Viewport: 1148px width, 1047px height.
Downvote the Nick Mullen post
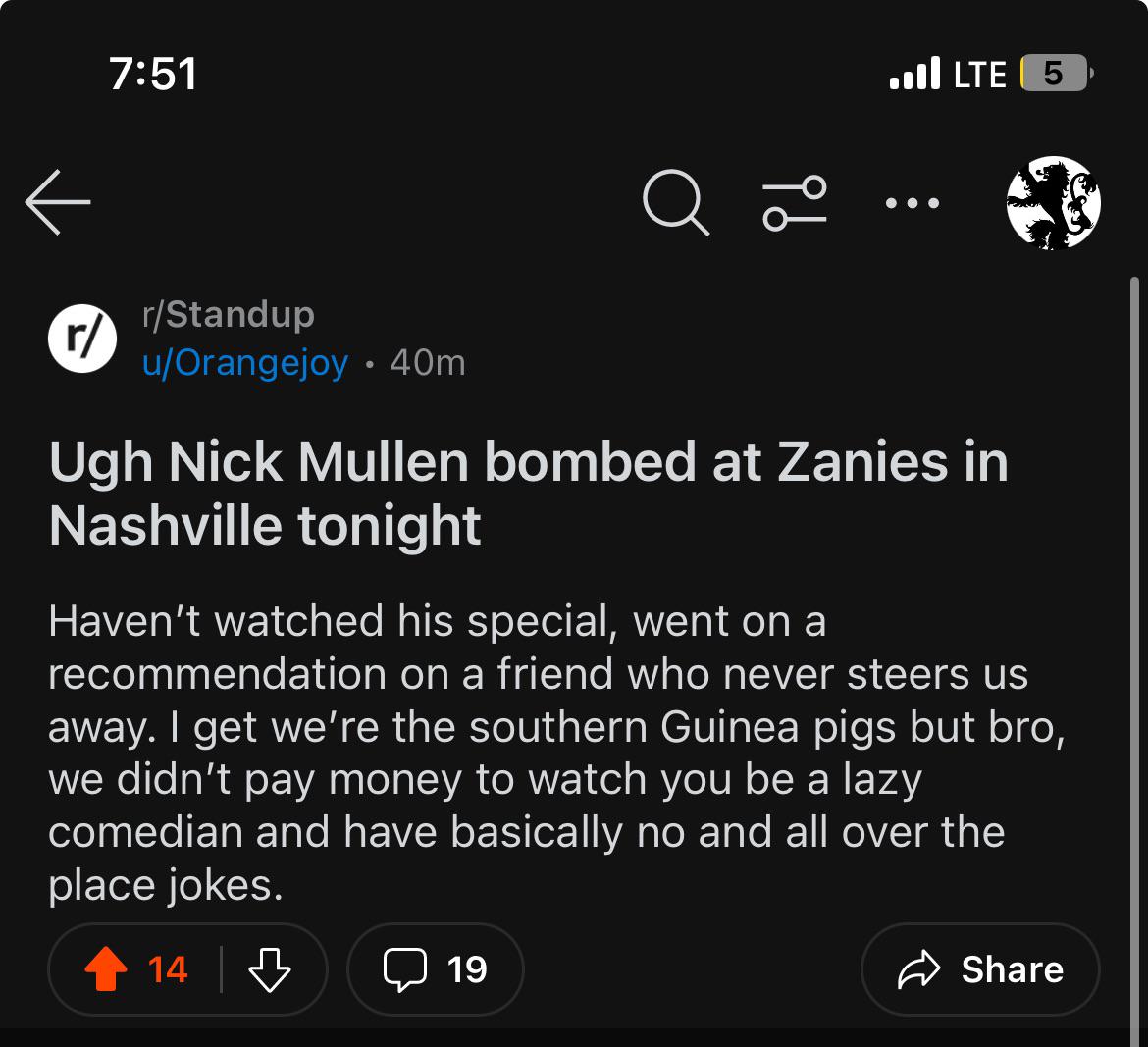tap(270, 969)
